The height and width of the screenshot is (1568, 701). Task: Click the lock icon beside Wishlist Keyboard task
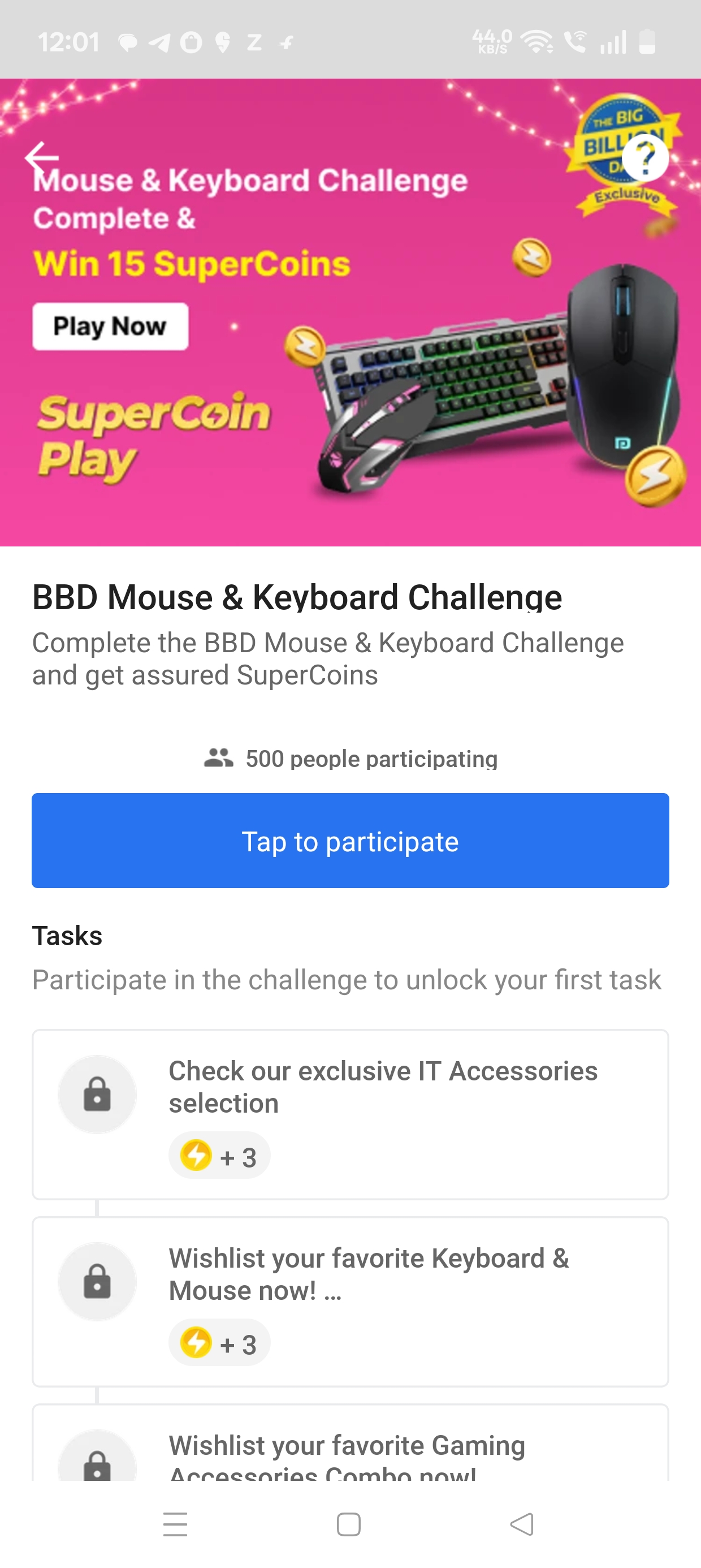click(x=97, y=1281)
